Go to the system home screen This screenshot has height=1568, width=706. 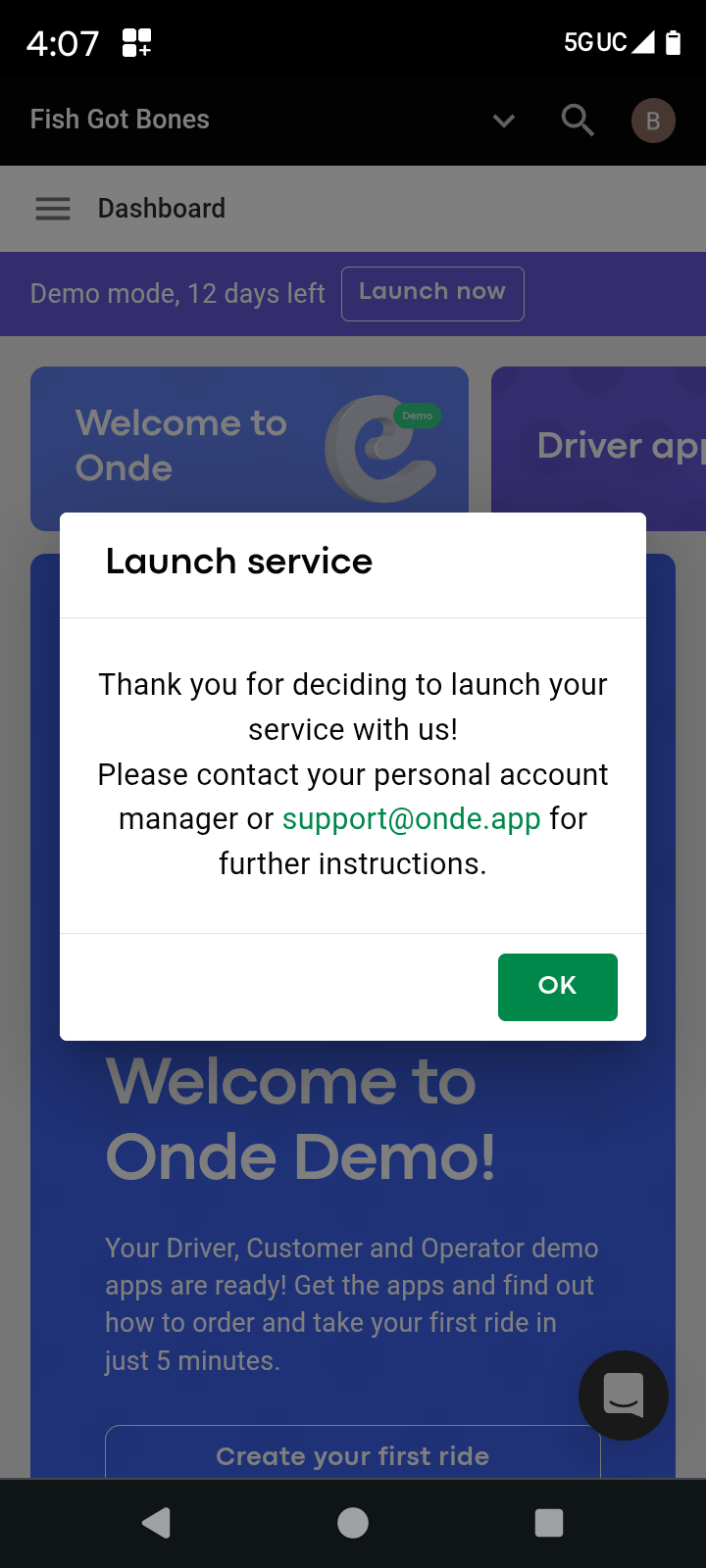click(x=353, y=1523)
